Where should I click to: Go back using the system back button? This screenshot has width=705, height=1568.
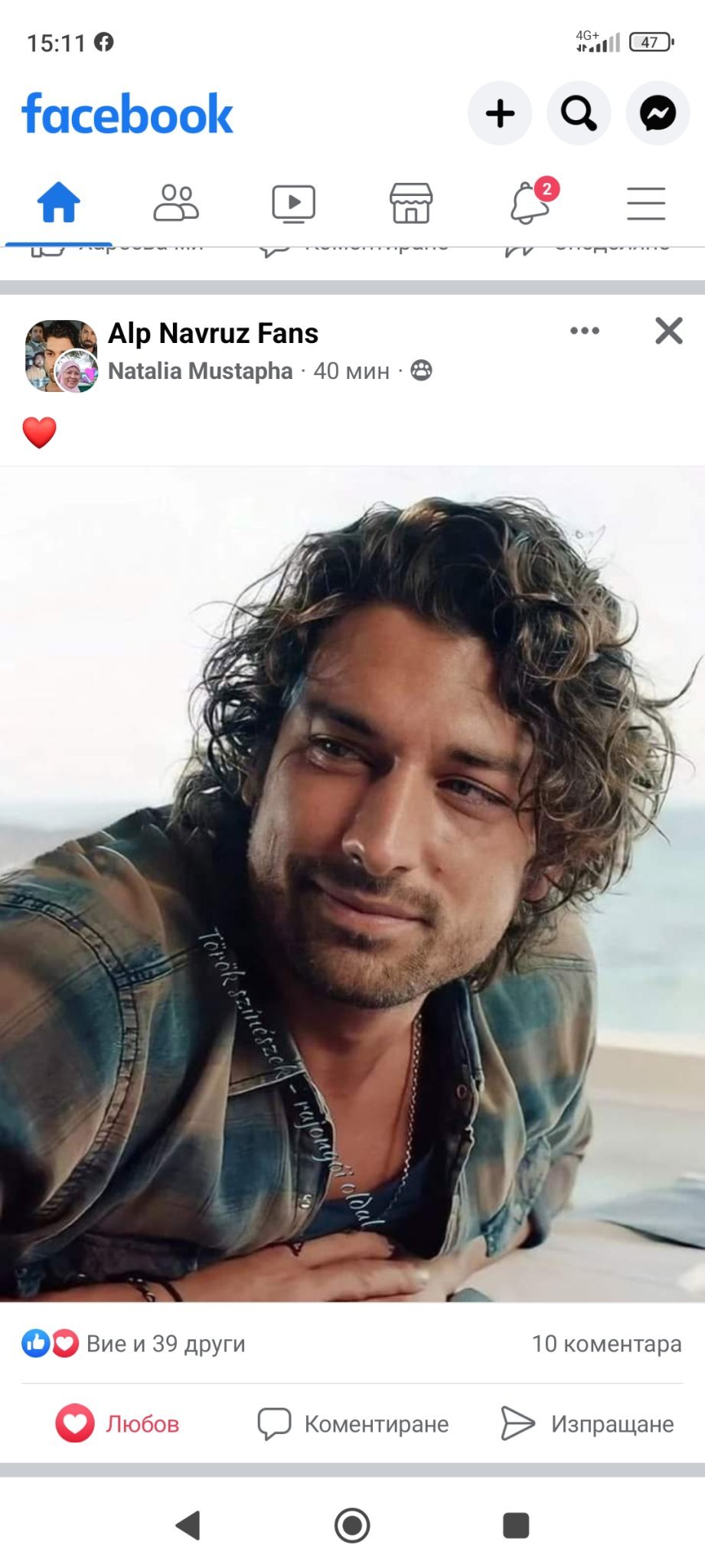188,1525
